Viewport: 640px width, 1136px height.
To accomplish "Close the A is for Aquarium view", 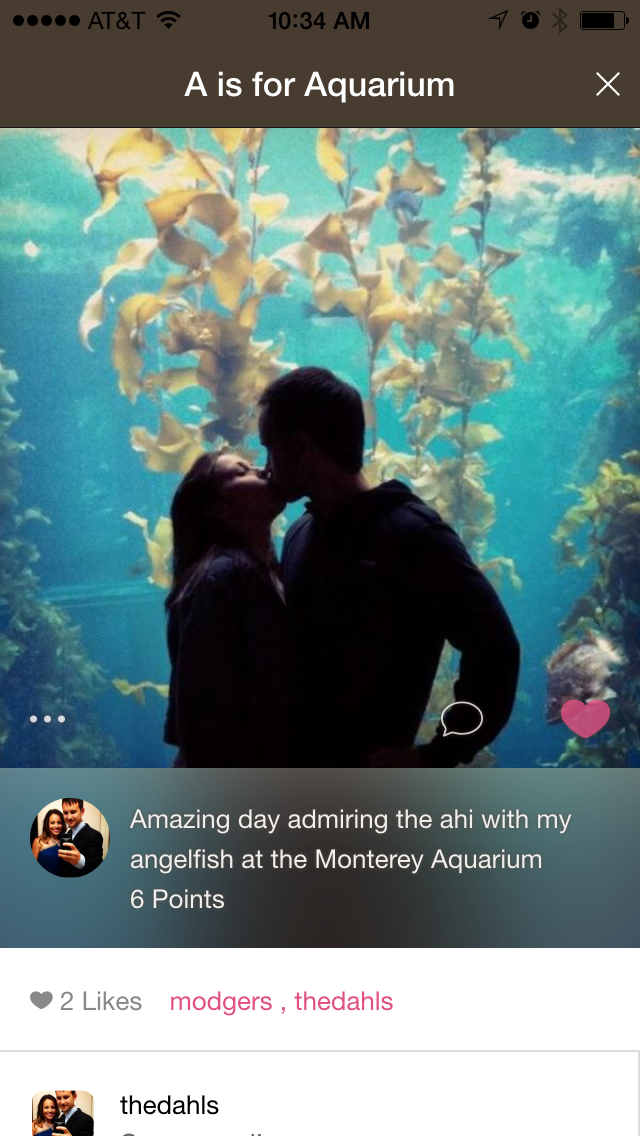I will click(x=608, y=85).
